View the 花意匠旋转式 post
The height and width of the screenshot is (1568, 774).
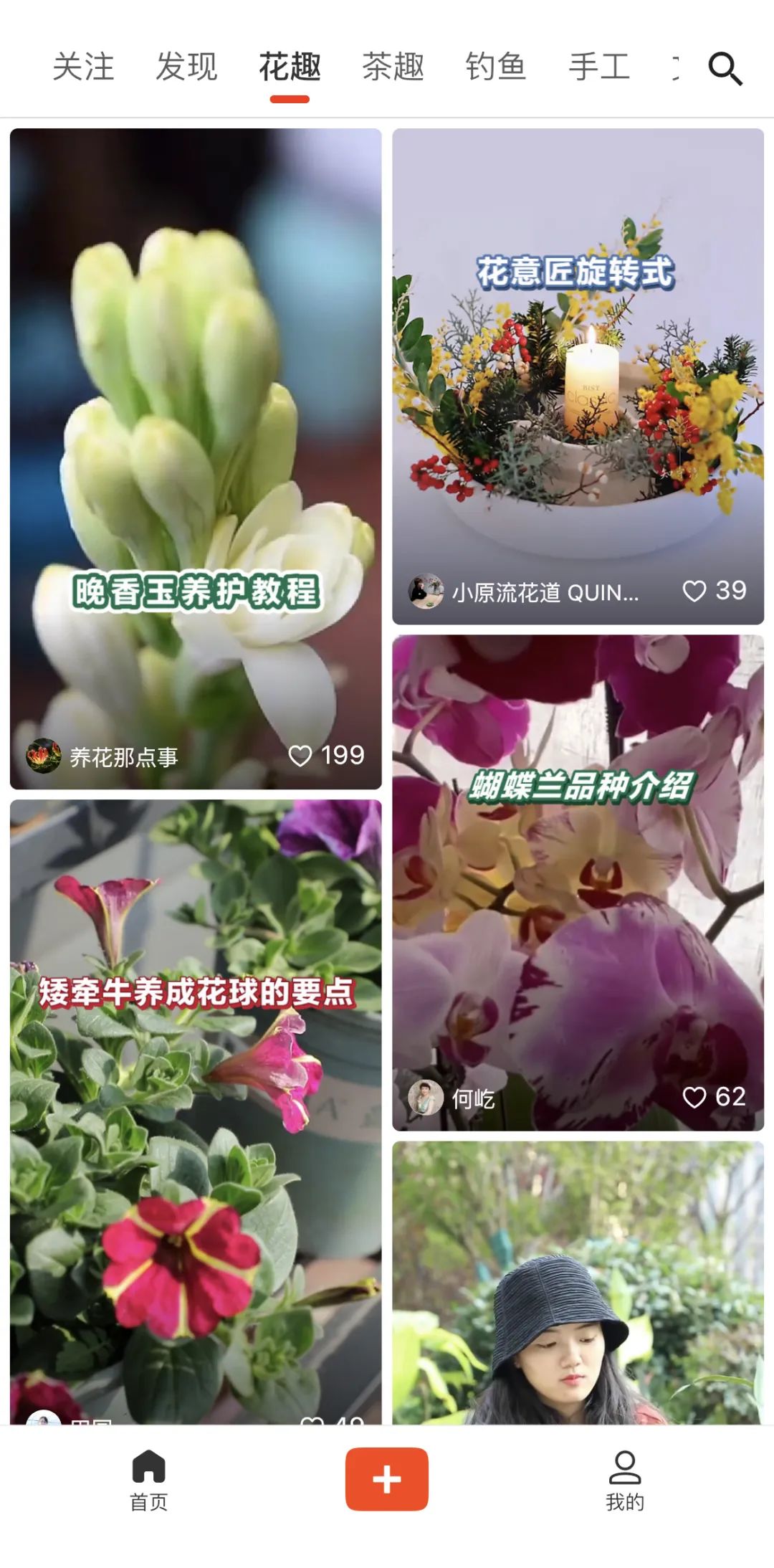click(x=578, y=358)
